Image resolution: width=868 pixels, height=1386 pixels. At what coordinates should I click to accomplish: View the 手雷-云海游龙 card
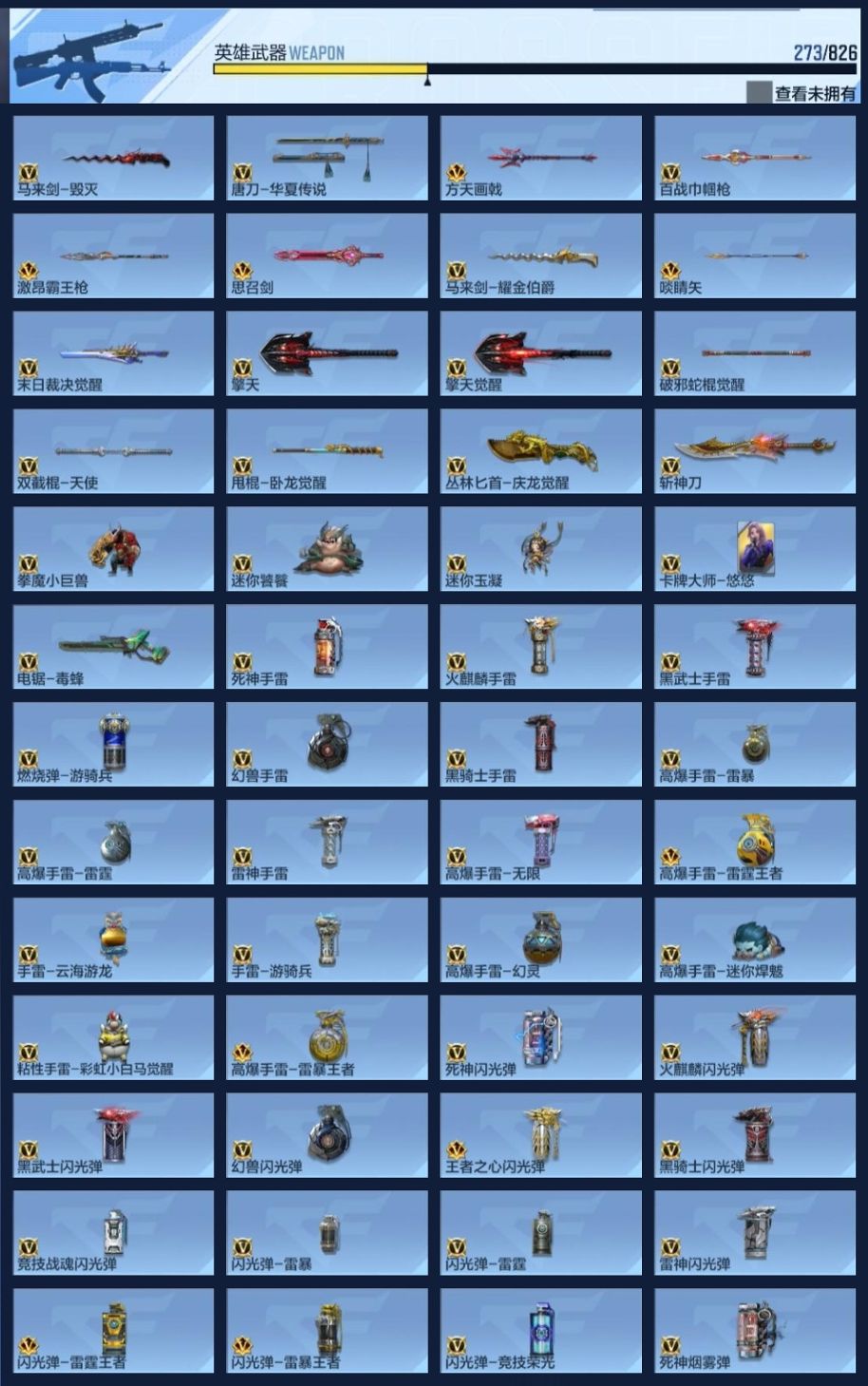(x=114, y=940)
